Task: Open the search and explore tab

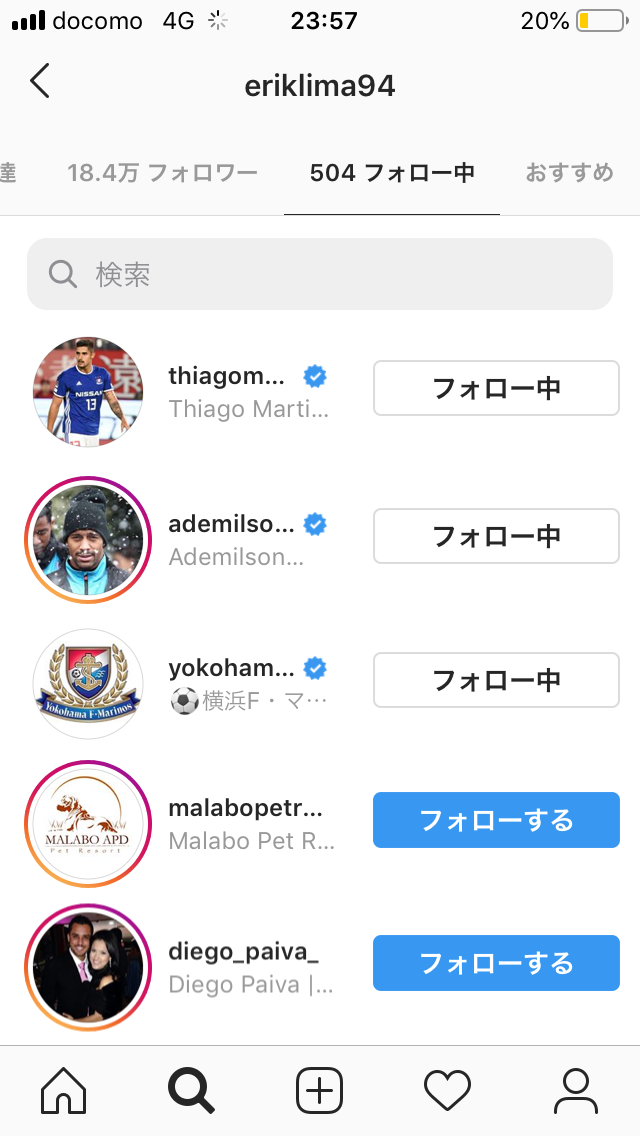Action: (192, 1090)
